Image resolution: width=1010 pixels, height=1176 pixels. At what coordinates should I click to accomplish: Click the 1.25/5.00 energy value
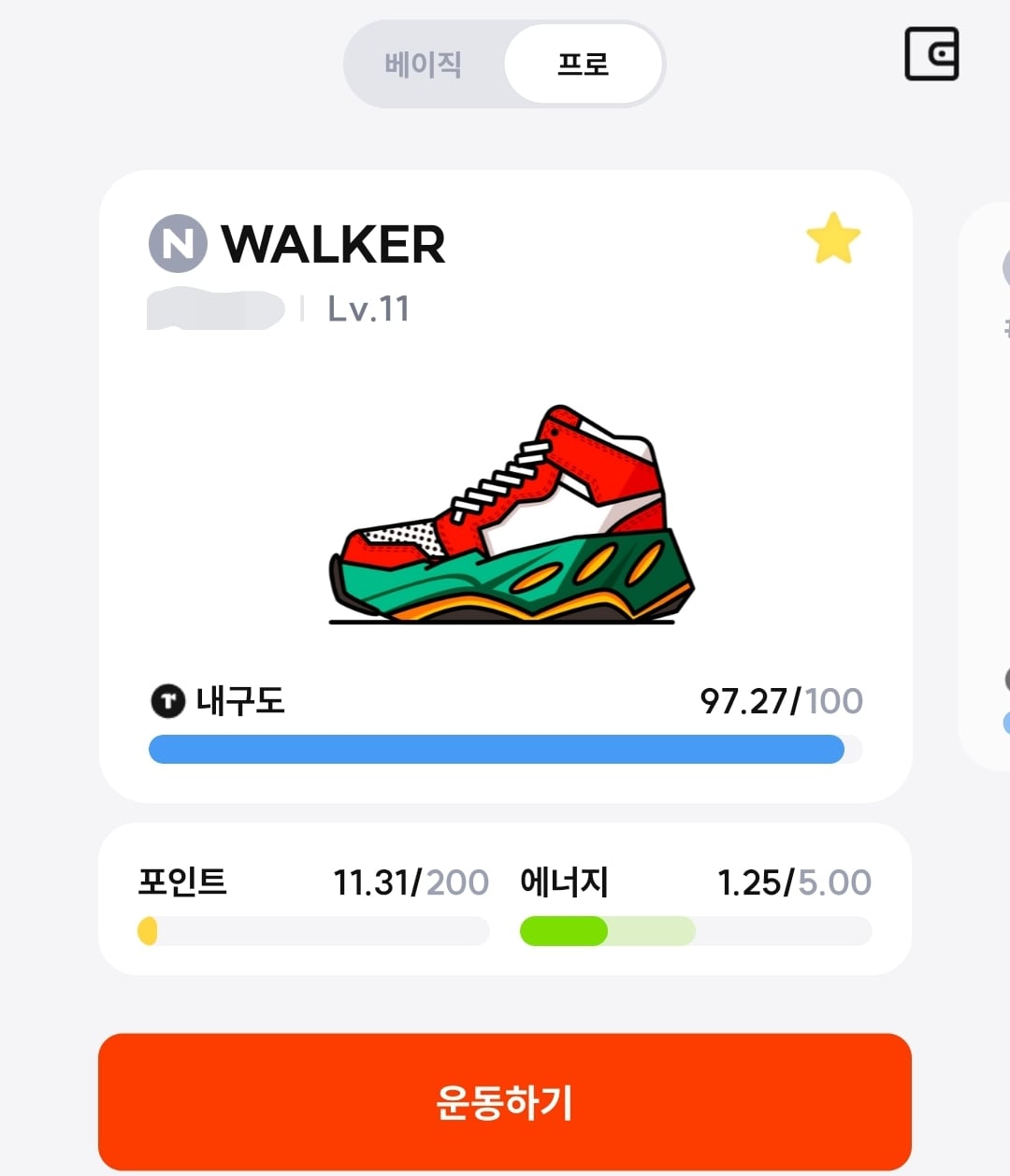tap(794, 882)
